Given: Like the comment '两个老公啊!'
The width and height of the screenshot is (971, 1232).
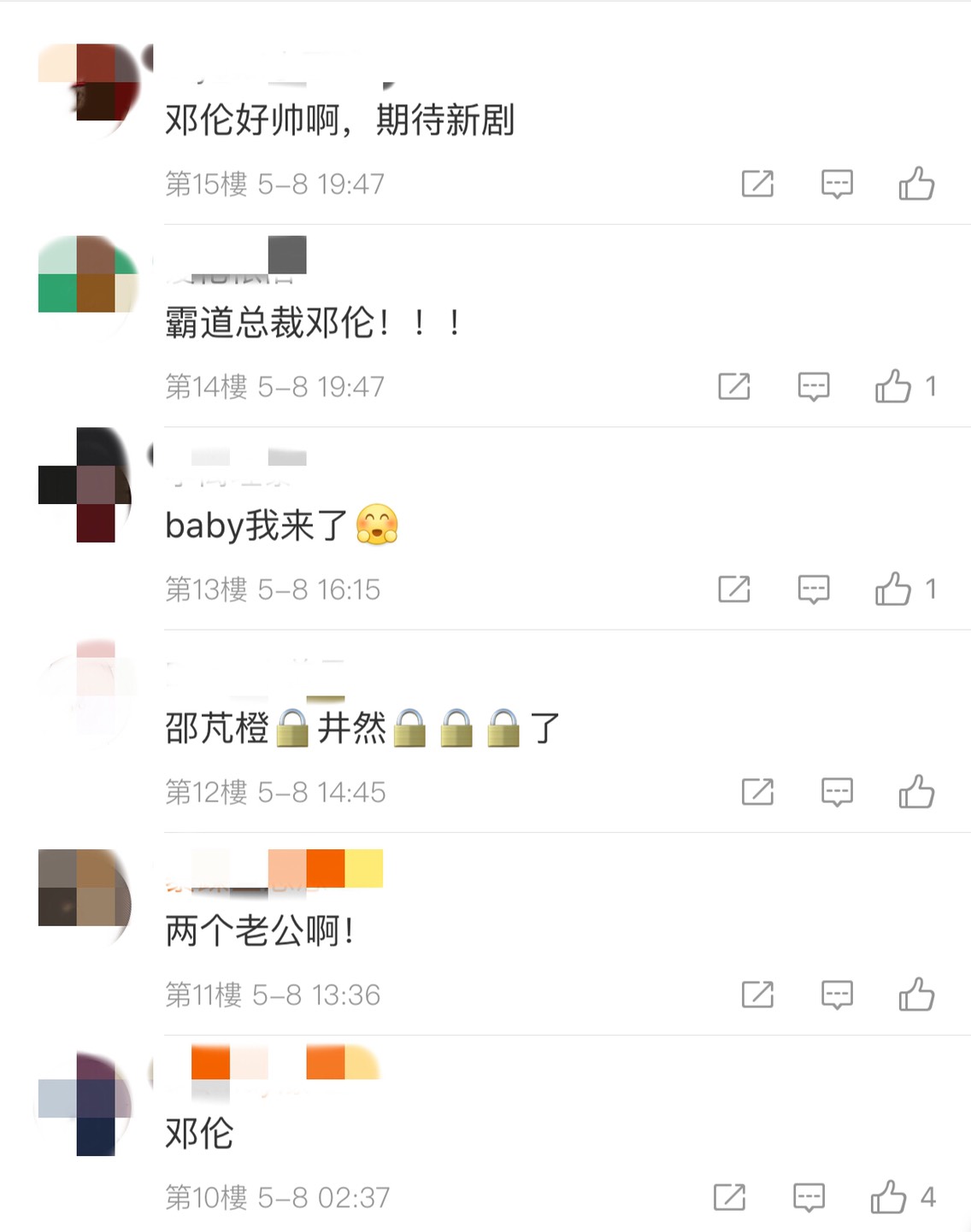Looking at the screenshot, I should (916, 994).
